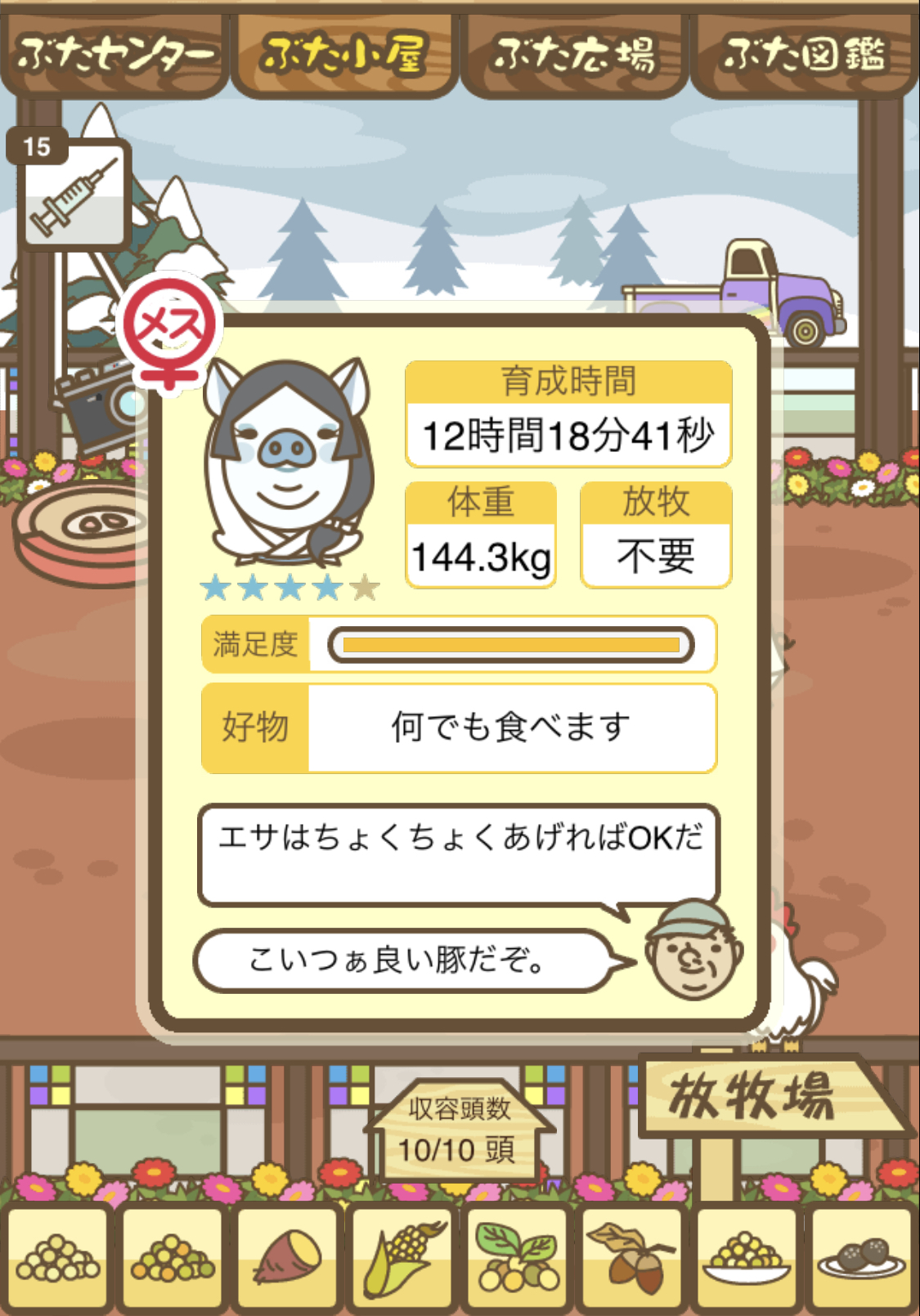Pick the acorn feed
Screen dimensions: 920x1316
(631, 1260)
